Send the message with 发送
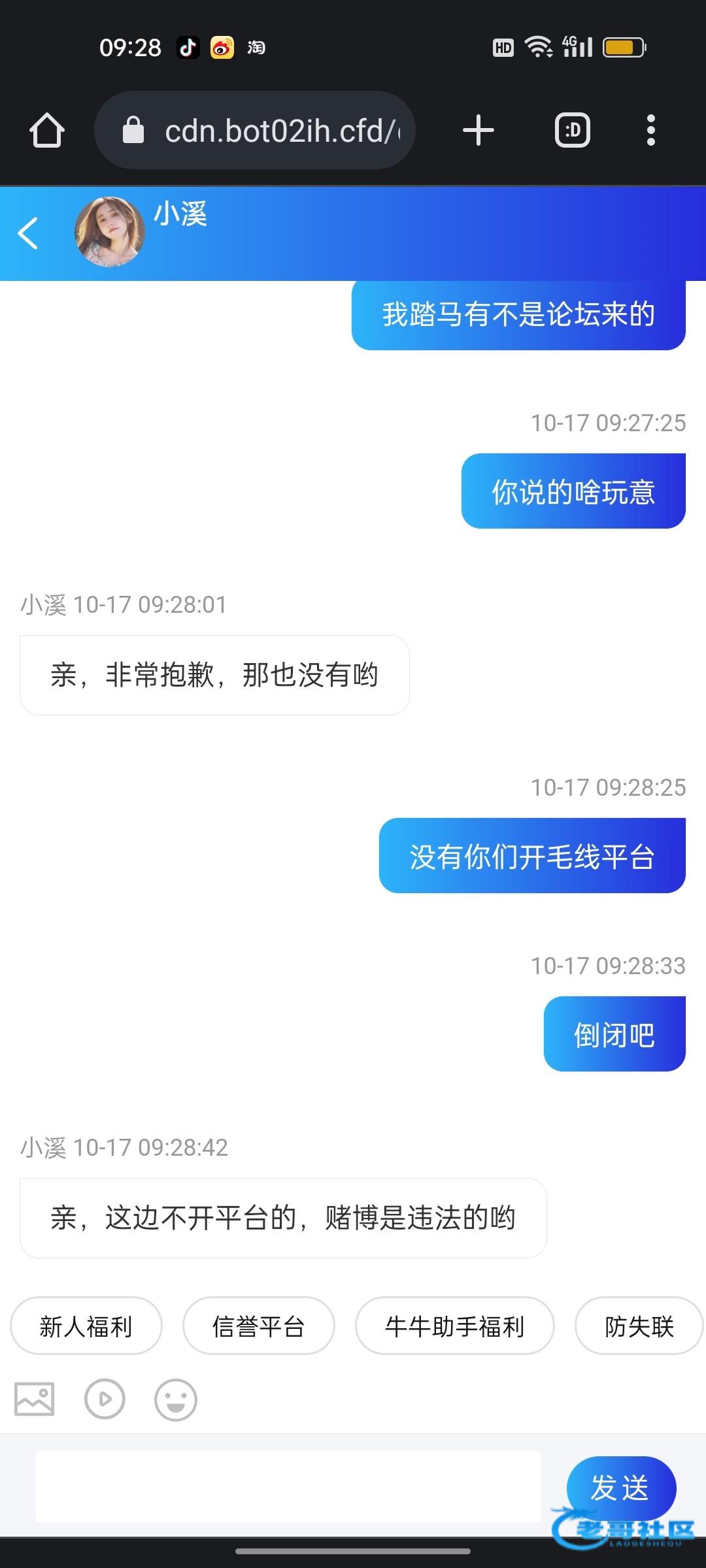Viewport: 706px width, 1568px height. coord(620,1487)
